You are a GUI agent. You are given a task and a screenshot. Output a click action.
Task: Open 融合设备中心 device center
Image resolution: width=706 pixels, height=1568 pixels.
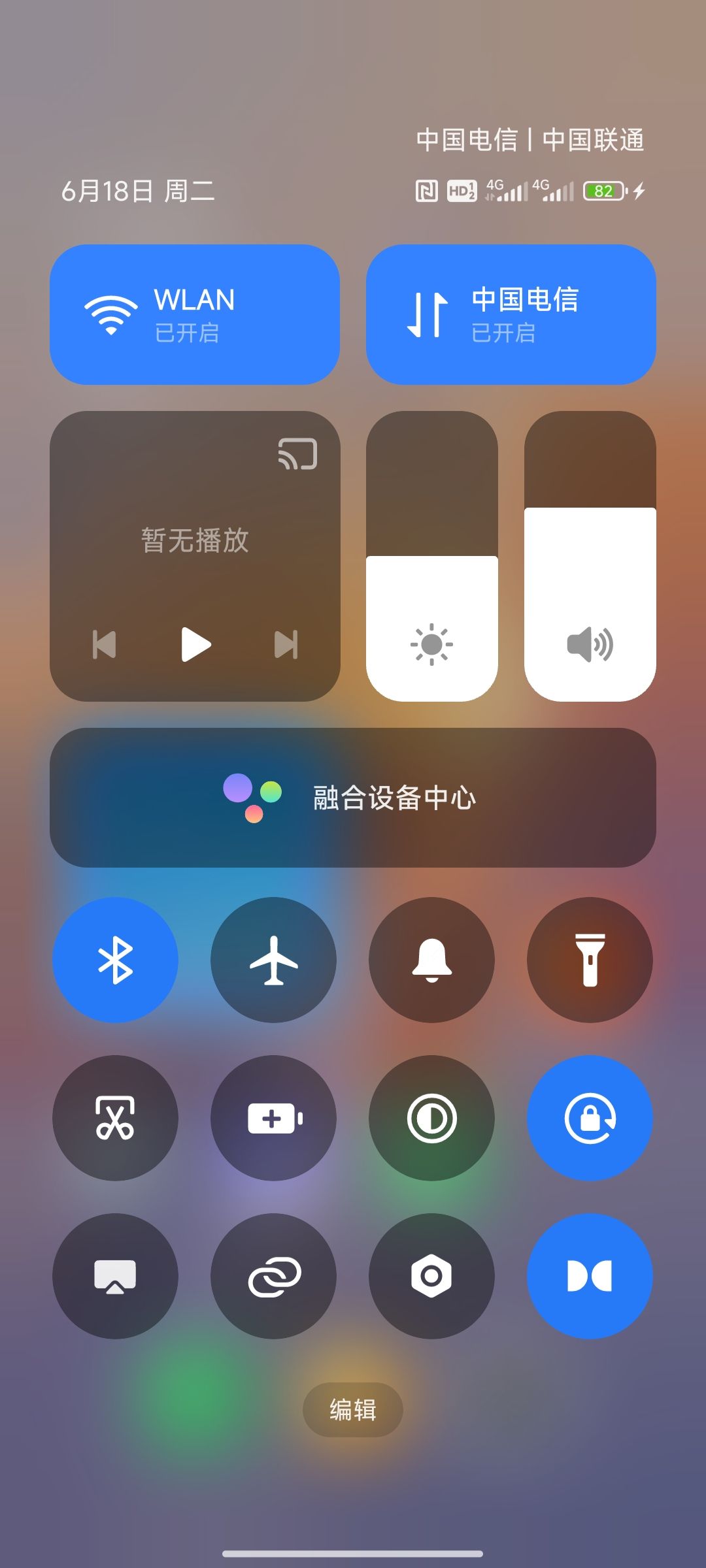click(x=353, y=798)
